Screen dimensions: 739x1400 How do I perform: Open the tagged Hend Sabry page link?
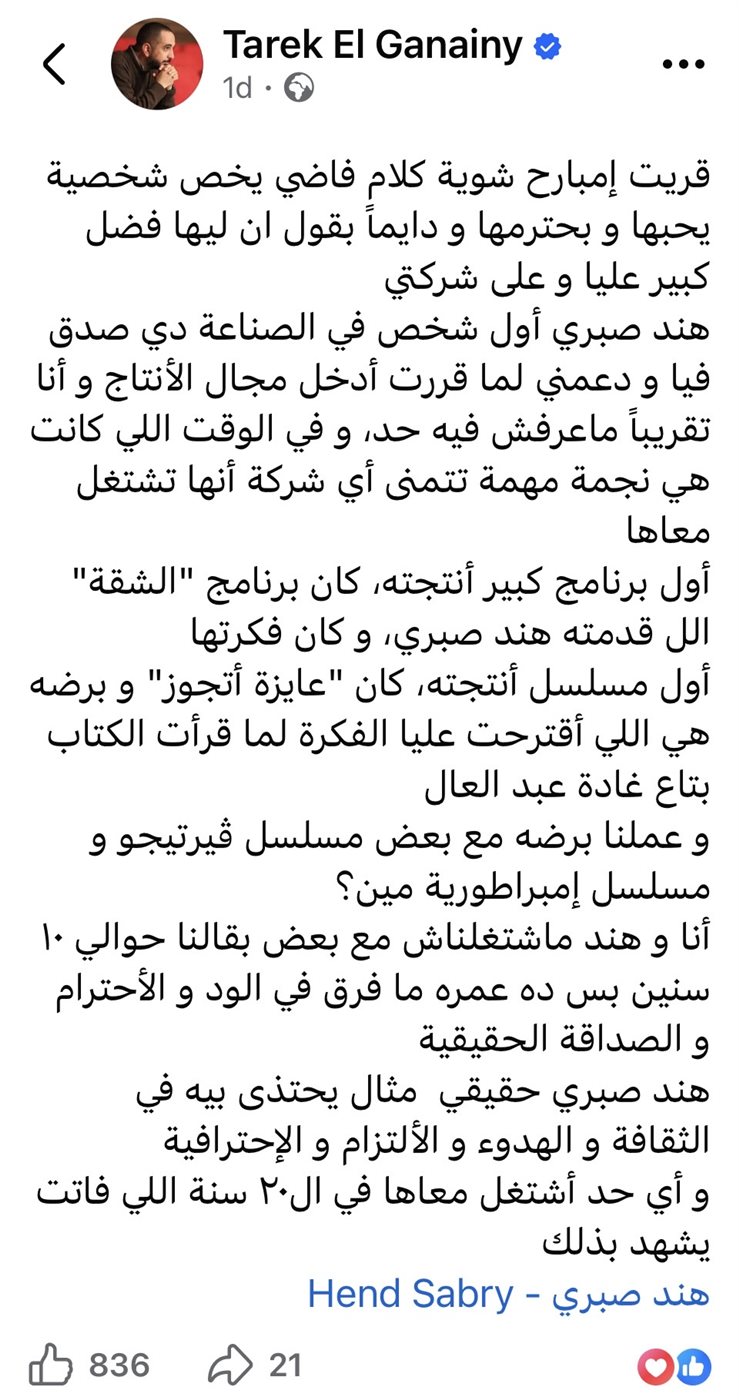pos(508,1293)
